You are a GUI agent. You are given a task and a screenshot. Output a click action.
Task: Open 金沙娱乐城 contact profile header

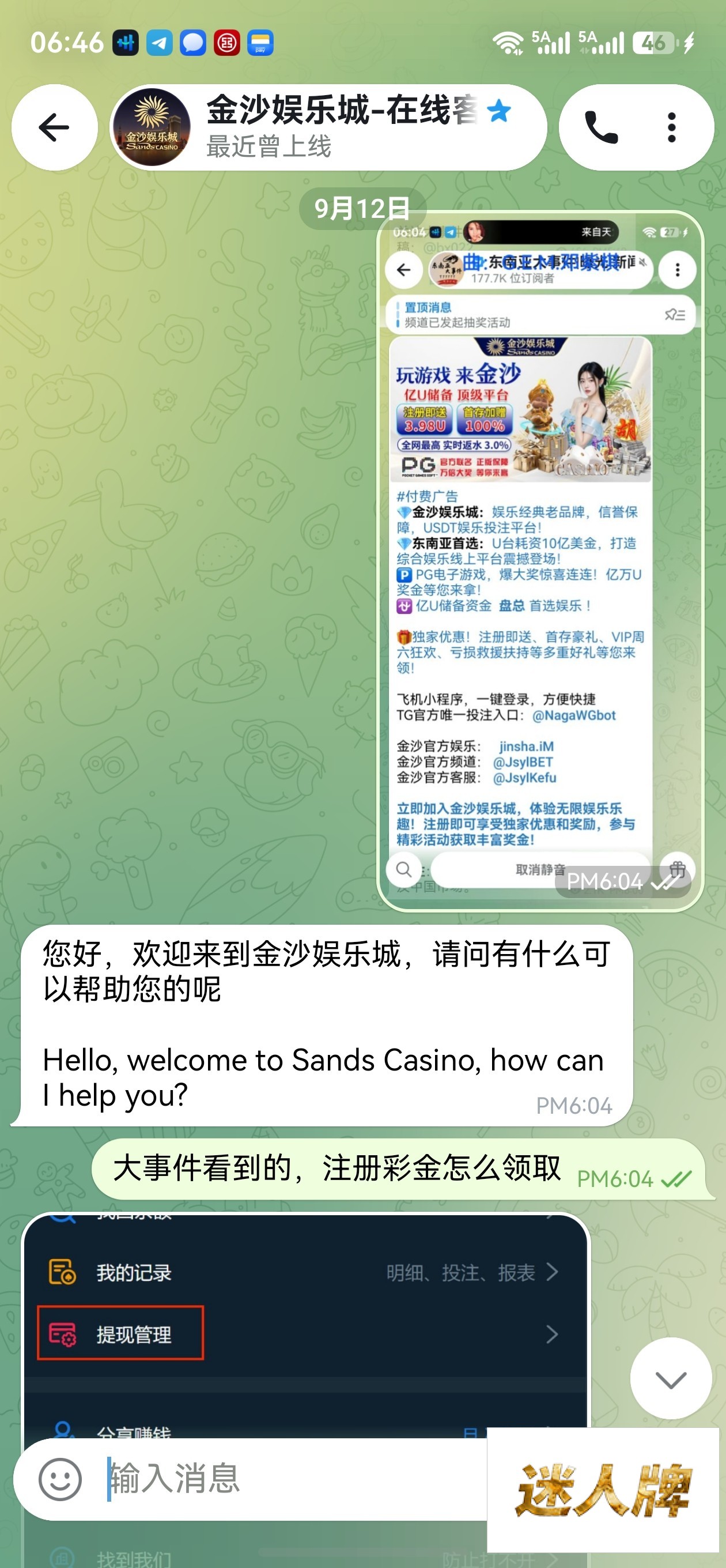click(328, 127)
